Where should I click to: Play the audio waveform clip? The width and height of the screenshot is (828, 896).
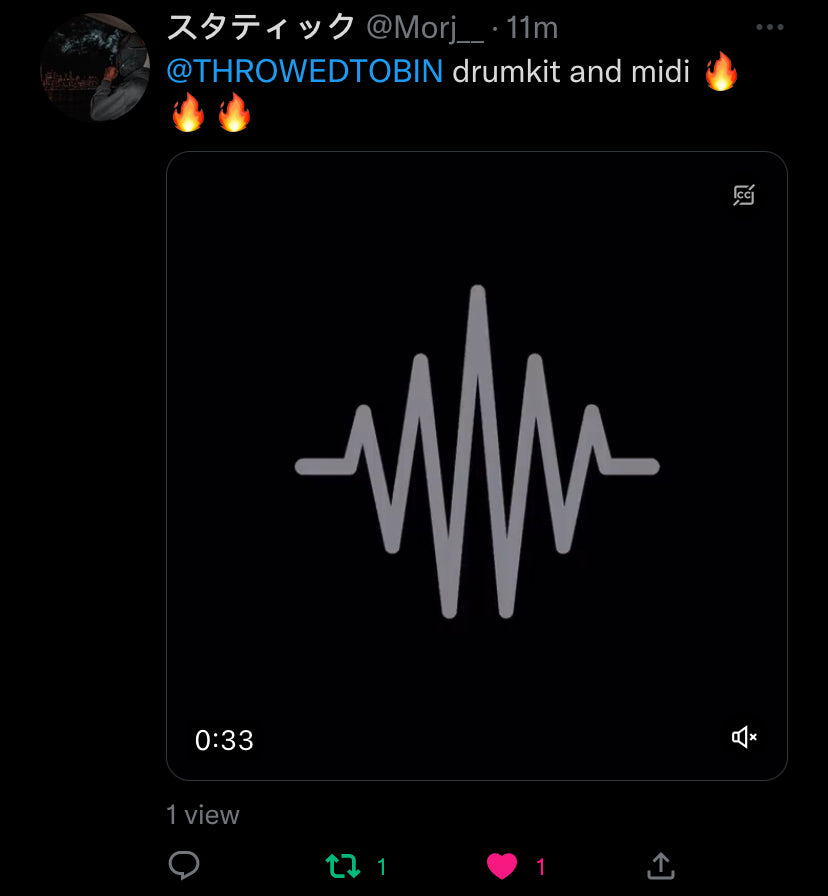tap(477, 465)
